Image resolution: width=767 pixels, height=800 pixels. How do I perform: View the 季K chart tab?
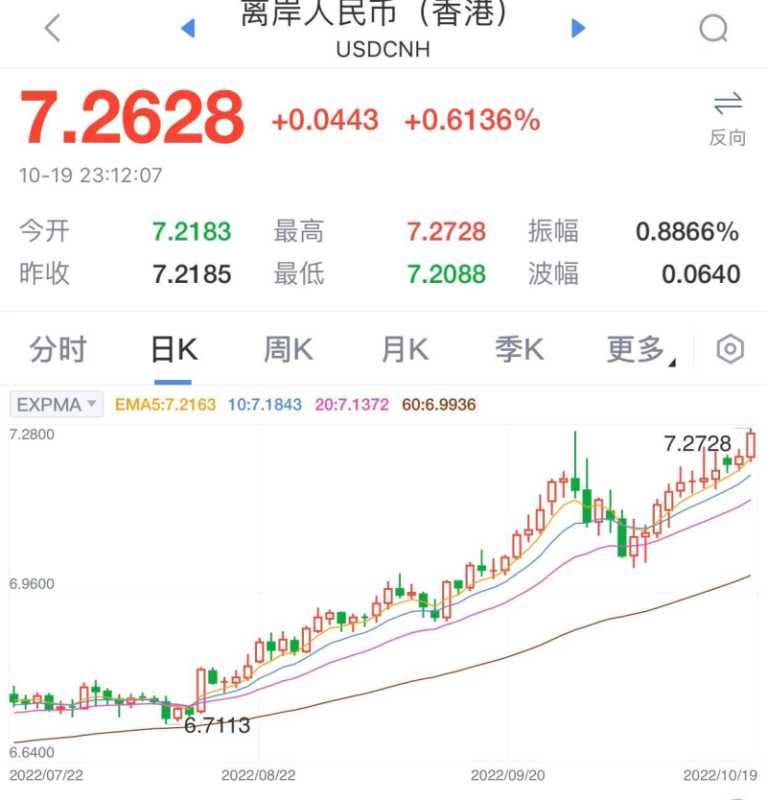(519, 350)
